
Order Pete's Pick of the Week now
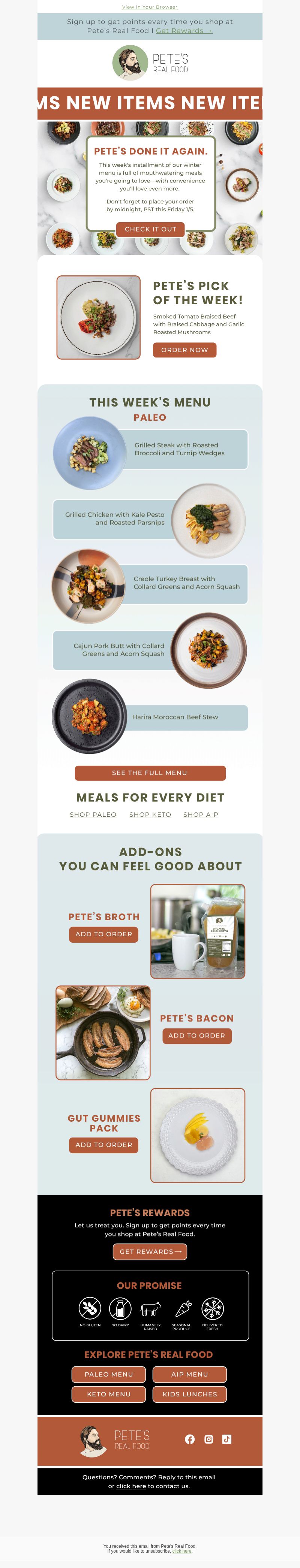(184, 350)
